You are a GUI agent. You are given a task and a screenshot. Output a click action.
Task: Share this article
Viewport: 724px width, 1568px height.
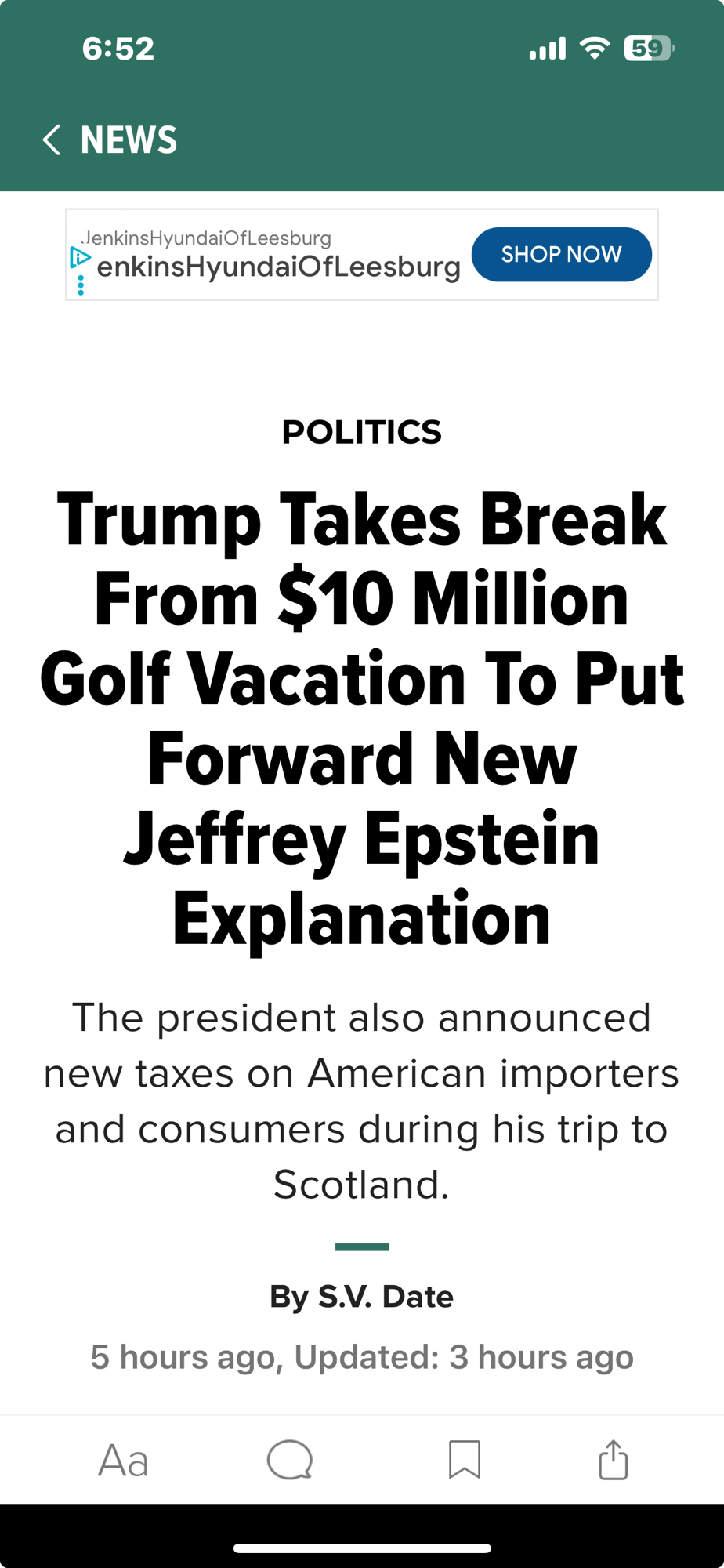click(x=613, y=1460)
